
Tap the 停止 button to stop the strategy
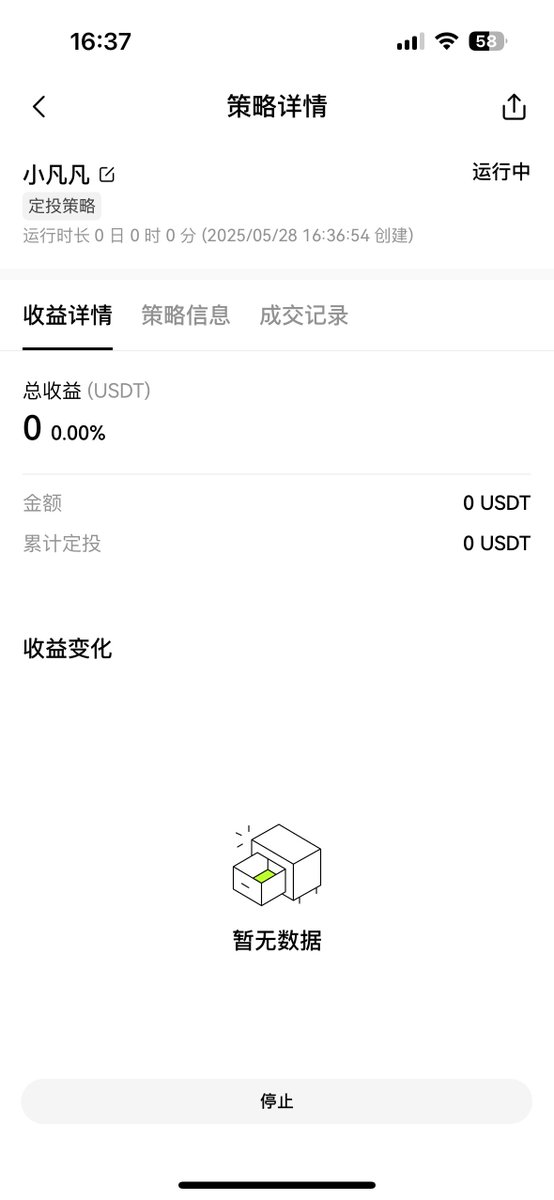[x=277, y=1101]
